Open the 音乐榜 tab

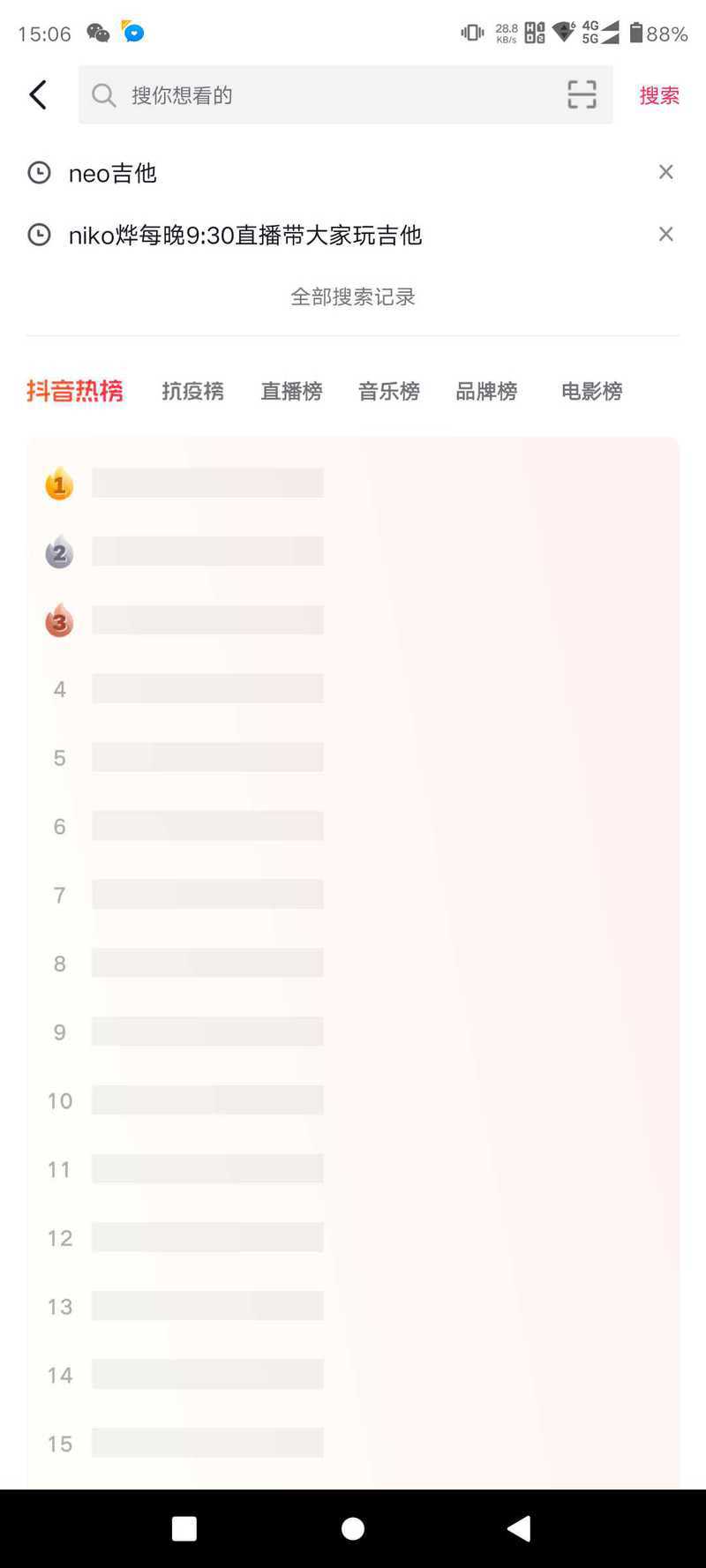389,391
